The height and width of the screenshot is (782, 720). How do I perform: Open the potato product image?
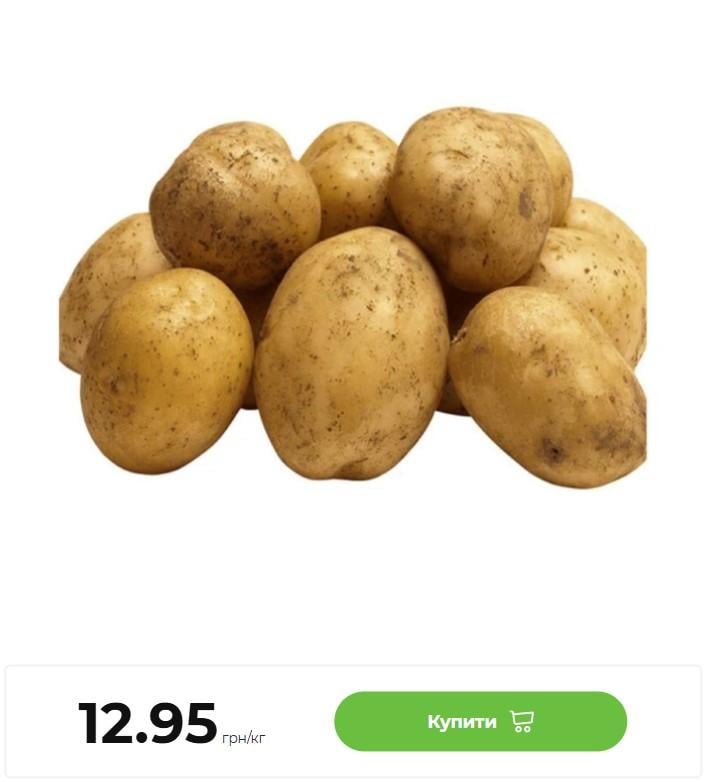(352, 300)
